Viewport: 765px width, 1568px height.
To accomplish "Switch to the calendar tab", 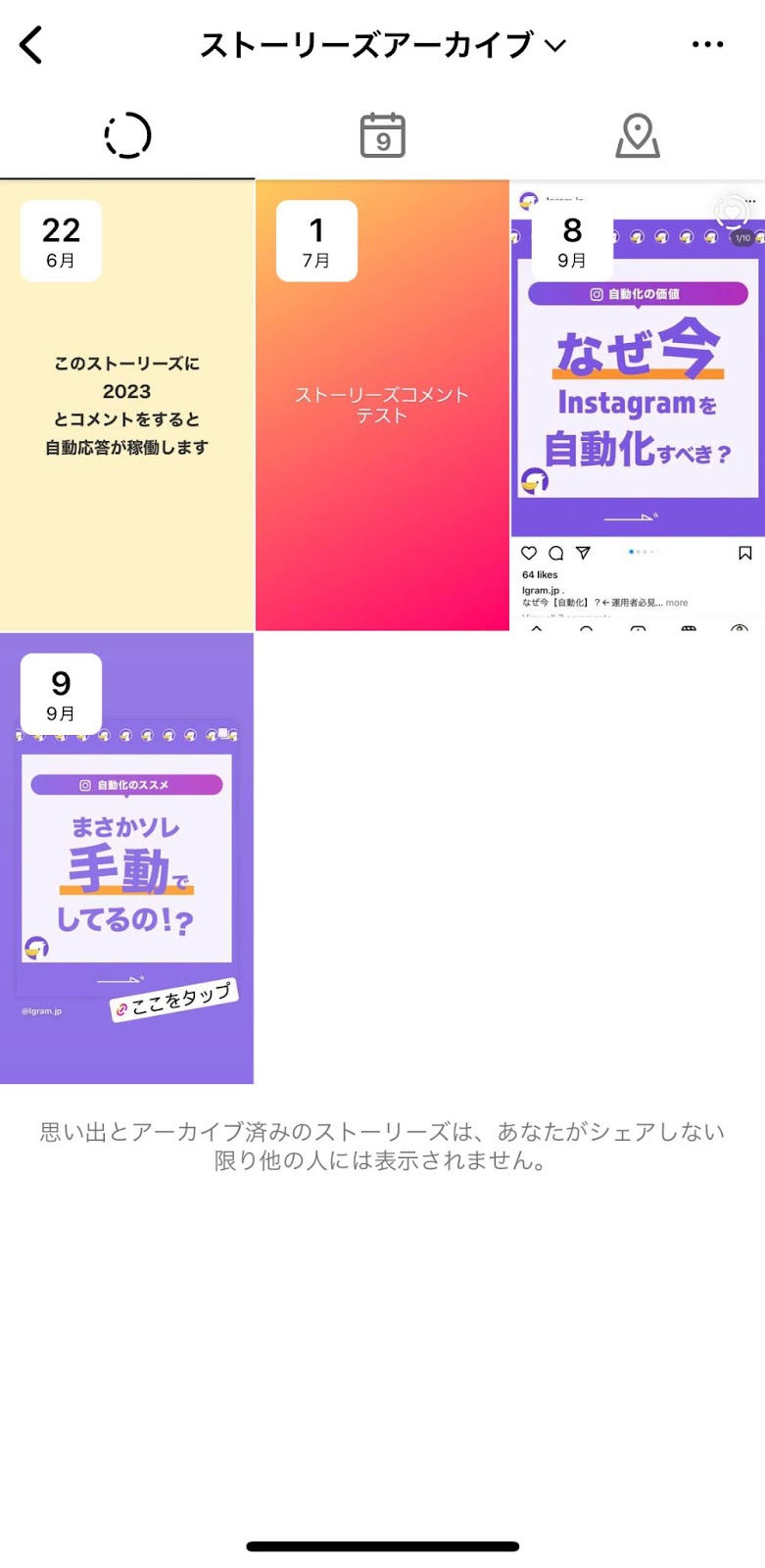I will tap(382, 136).
